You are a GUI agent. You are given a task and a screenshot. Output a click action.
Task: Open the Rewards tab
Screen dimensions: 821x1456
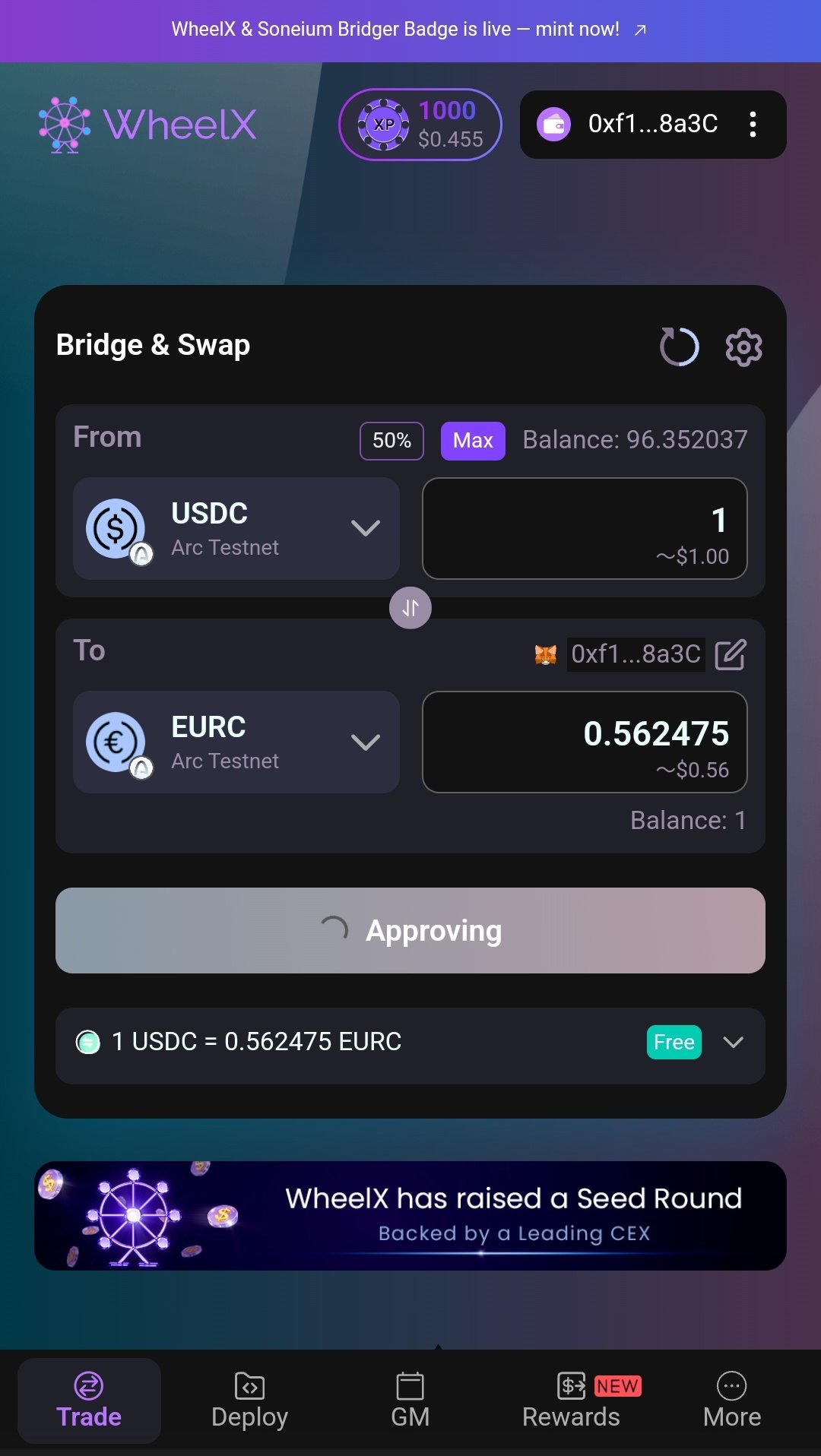572,1401
